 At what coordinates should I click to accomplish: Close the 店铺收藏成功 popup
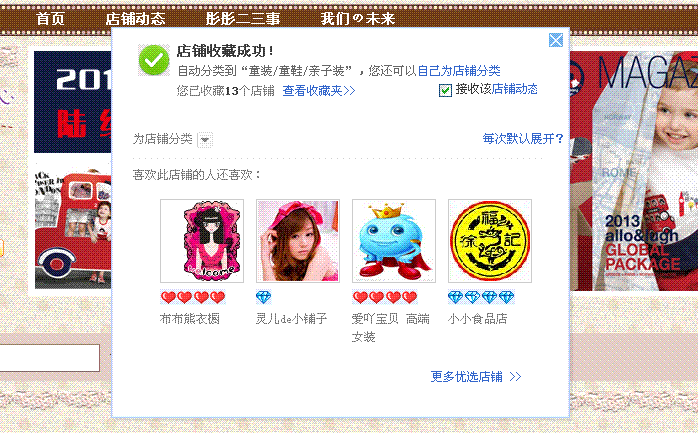click(556, 41)
